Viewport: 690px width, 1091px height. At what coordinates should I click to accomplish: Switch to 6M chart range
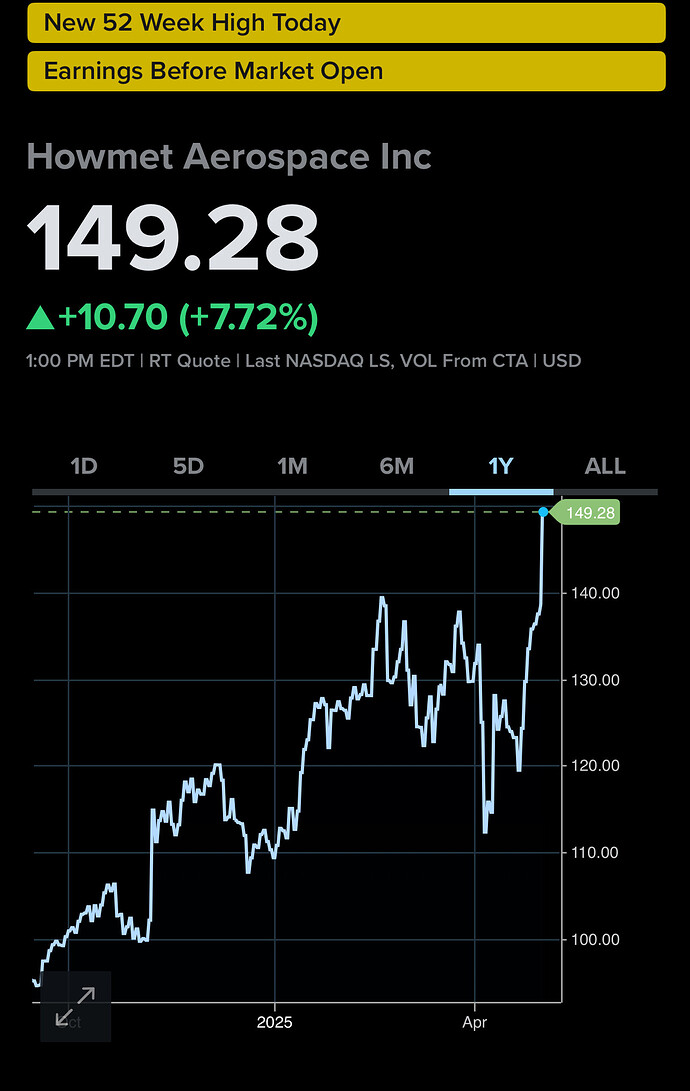(x=397, y=466)
